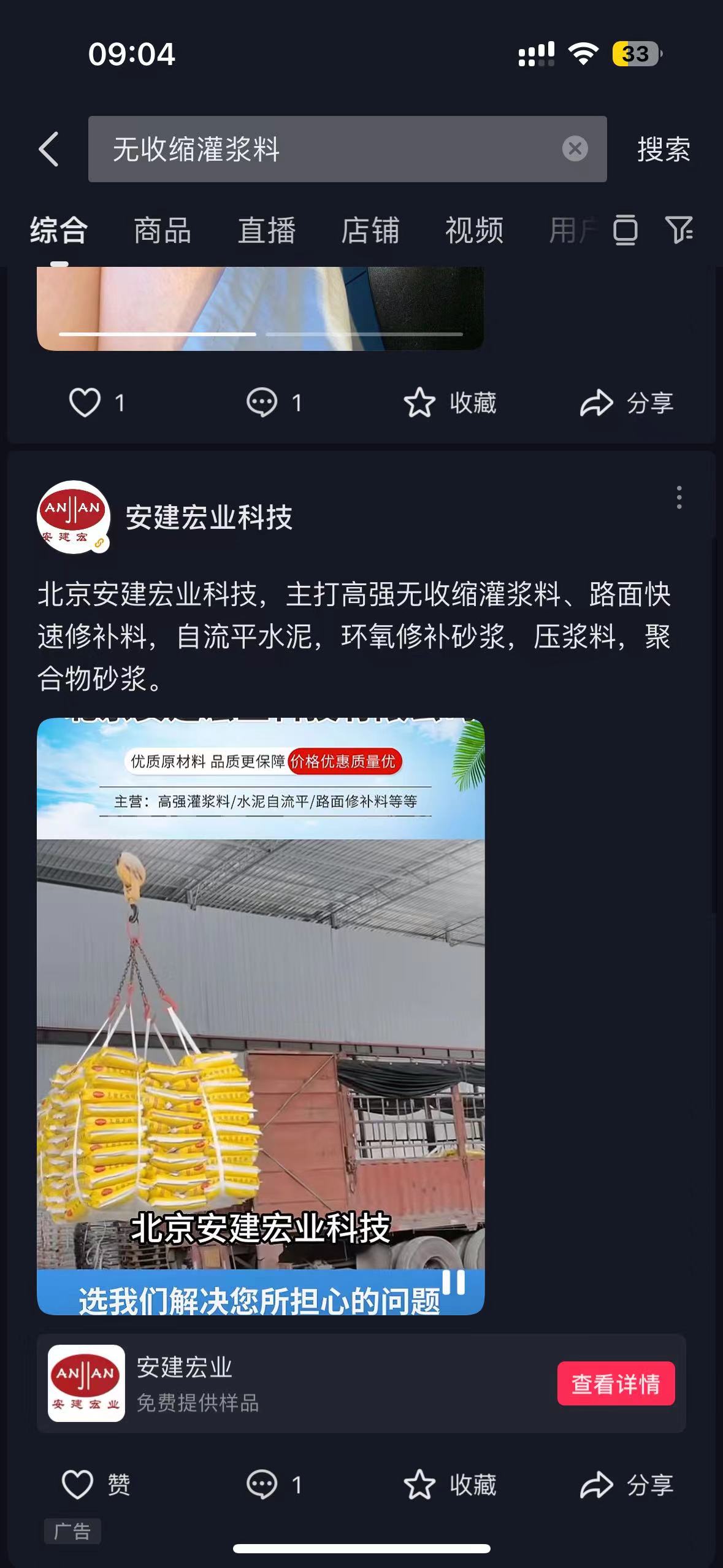Screen dimensions: 723x1568
Task: Open comments on the 安建宏业科技 post
Action: 262,1485
